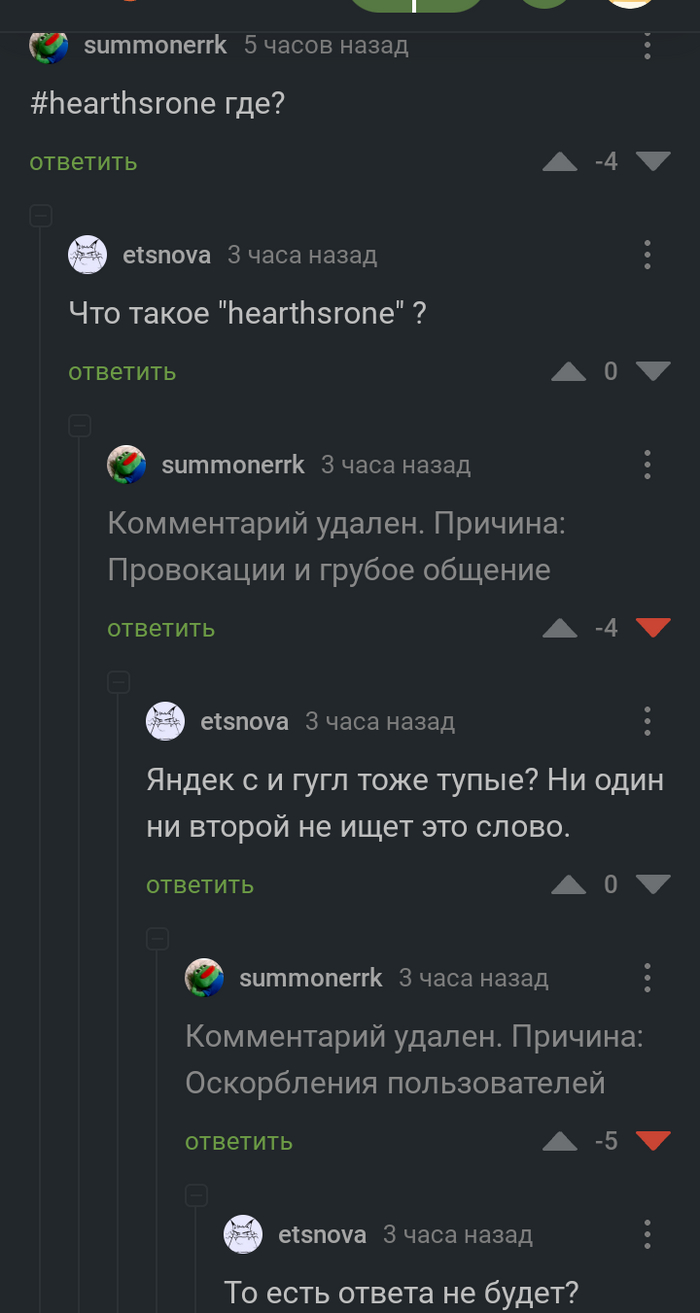Collapse thread under '#hearthsrone где?' comment
This screenshot has width=700, height=1313.
point(41,215)
